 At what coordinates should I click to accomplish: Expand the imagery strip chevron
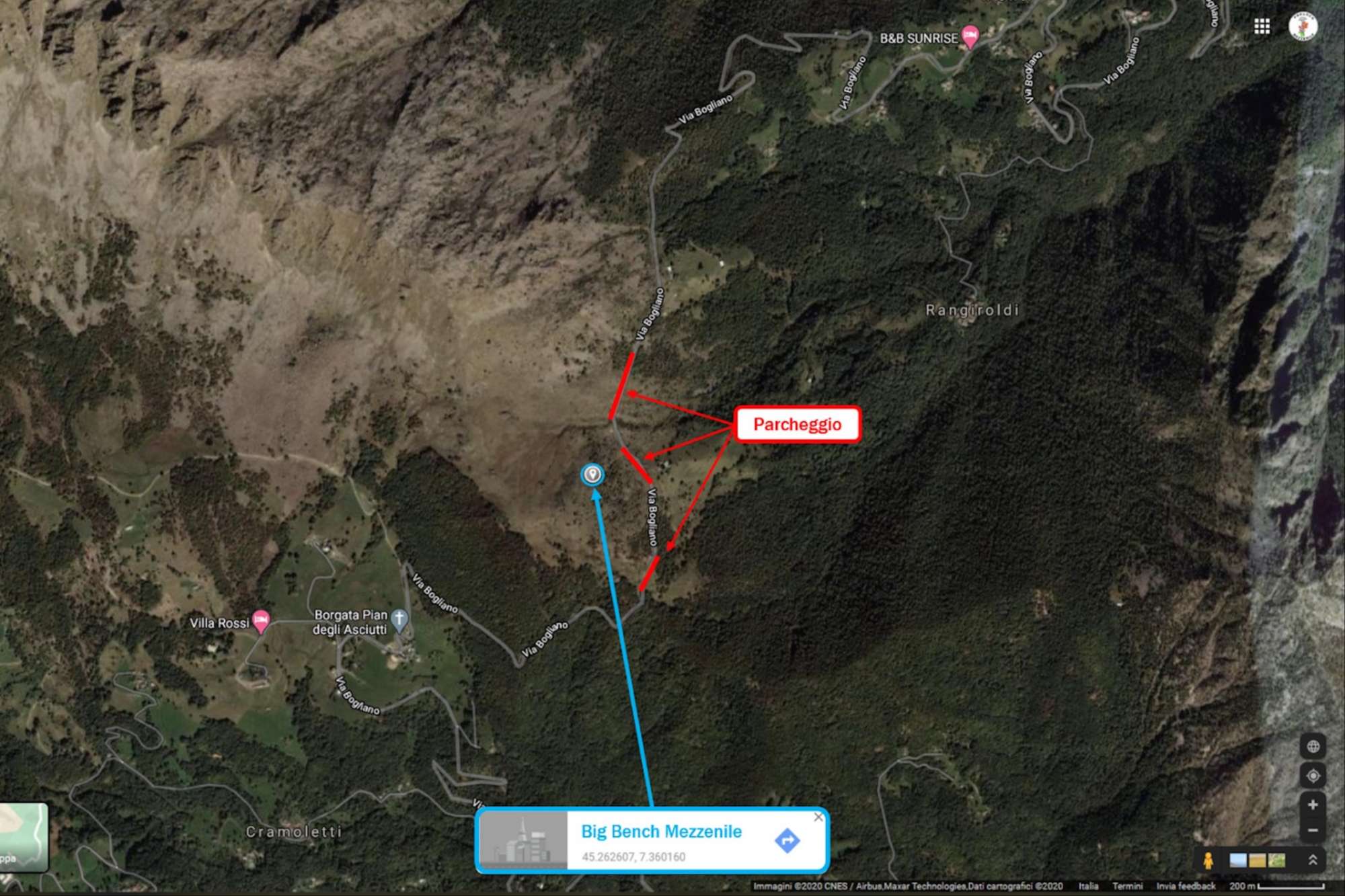[x=1312, y=860]
